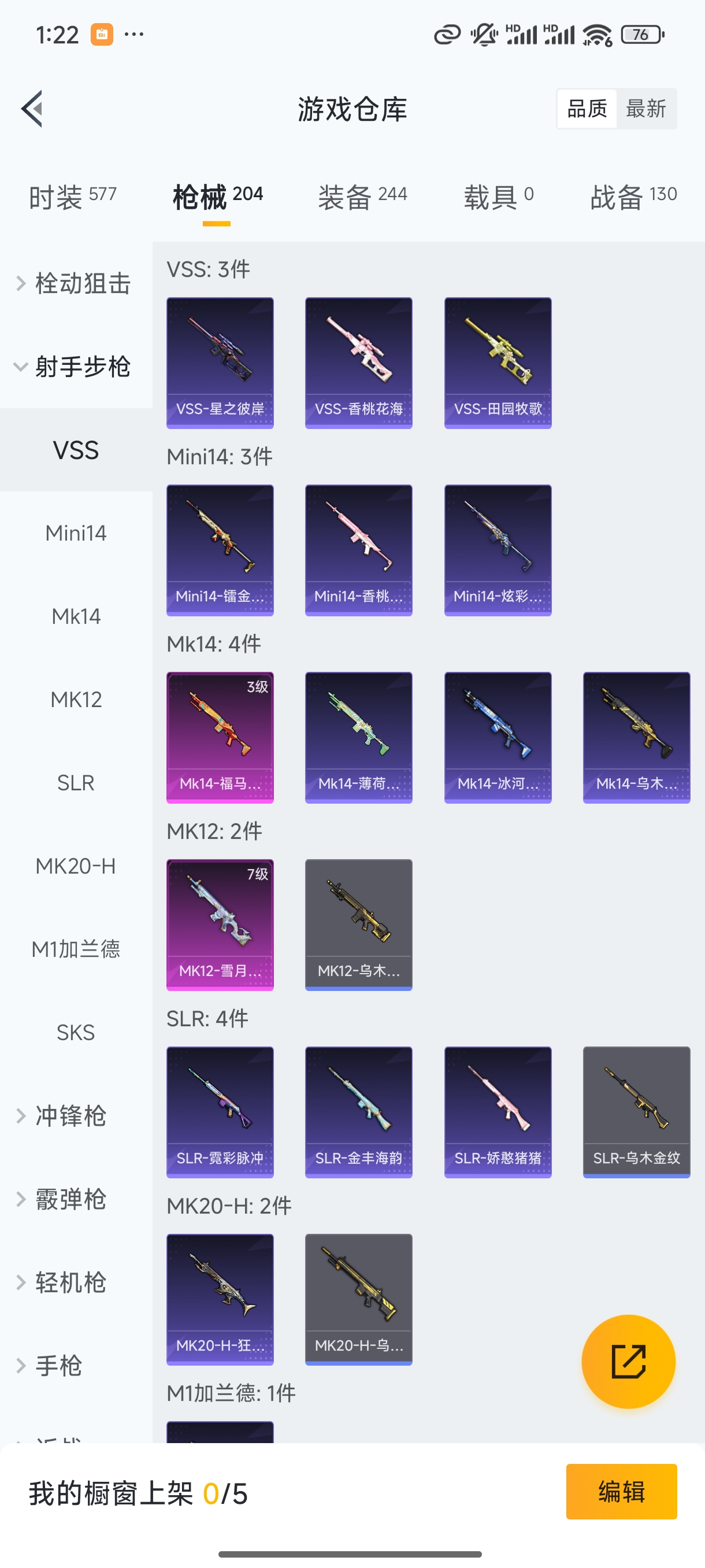The width and height of the screenshot is (705, 1568).
Task: Open the SLR-娇憨猪猪 skin
Action: tap(498, 1112)
